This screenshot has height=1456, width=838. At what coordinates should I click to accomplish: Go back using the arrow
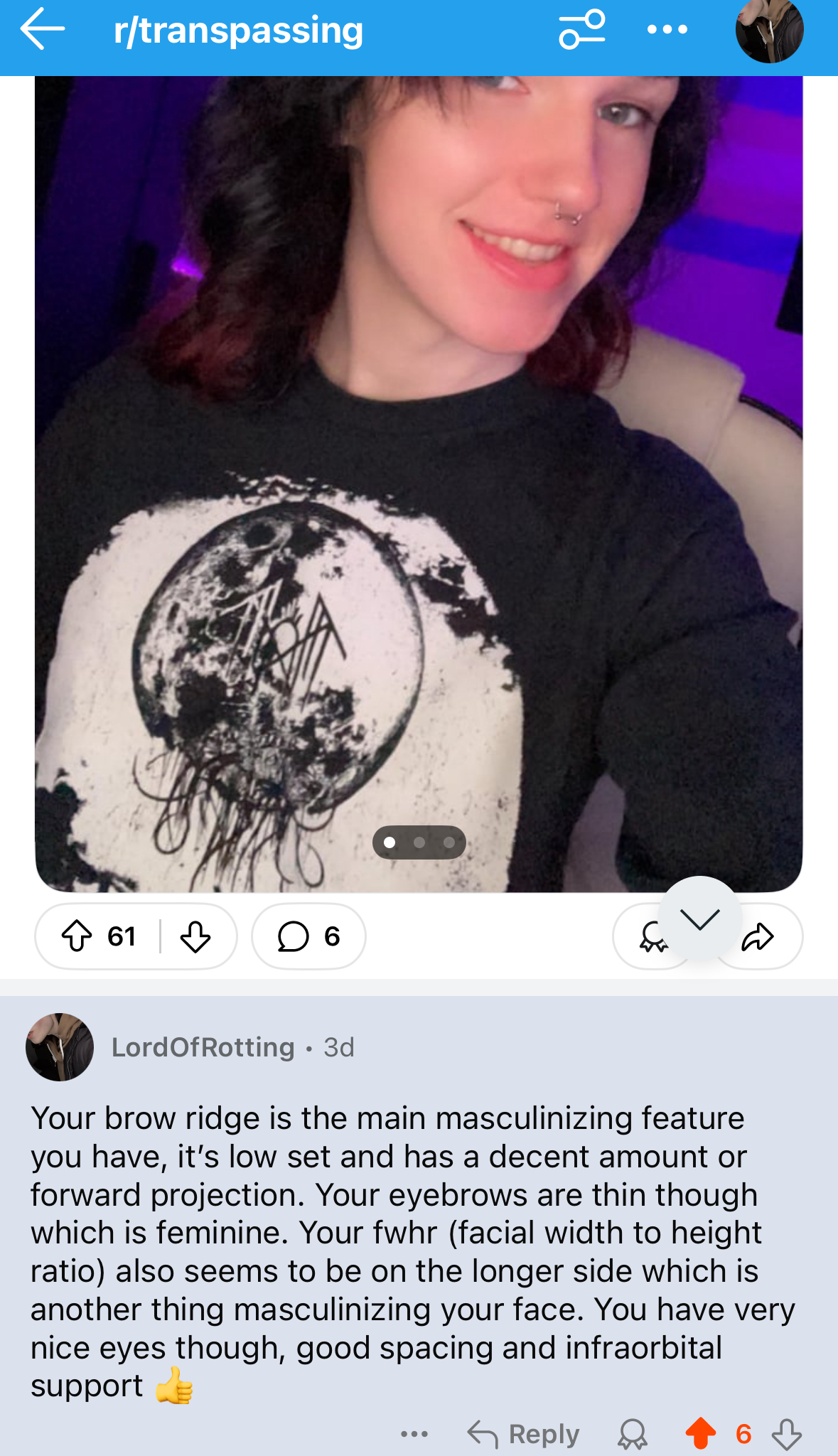coord(43,30)
